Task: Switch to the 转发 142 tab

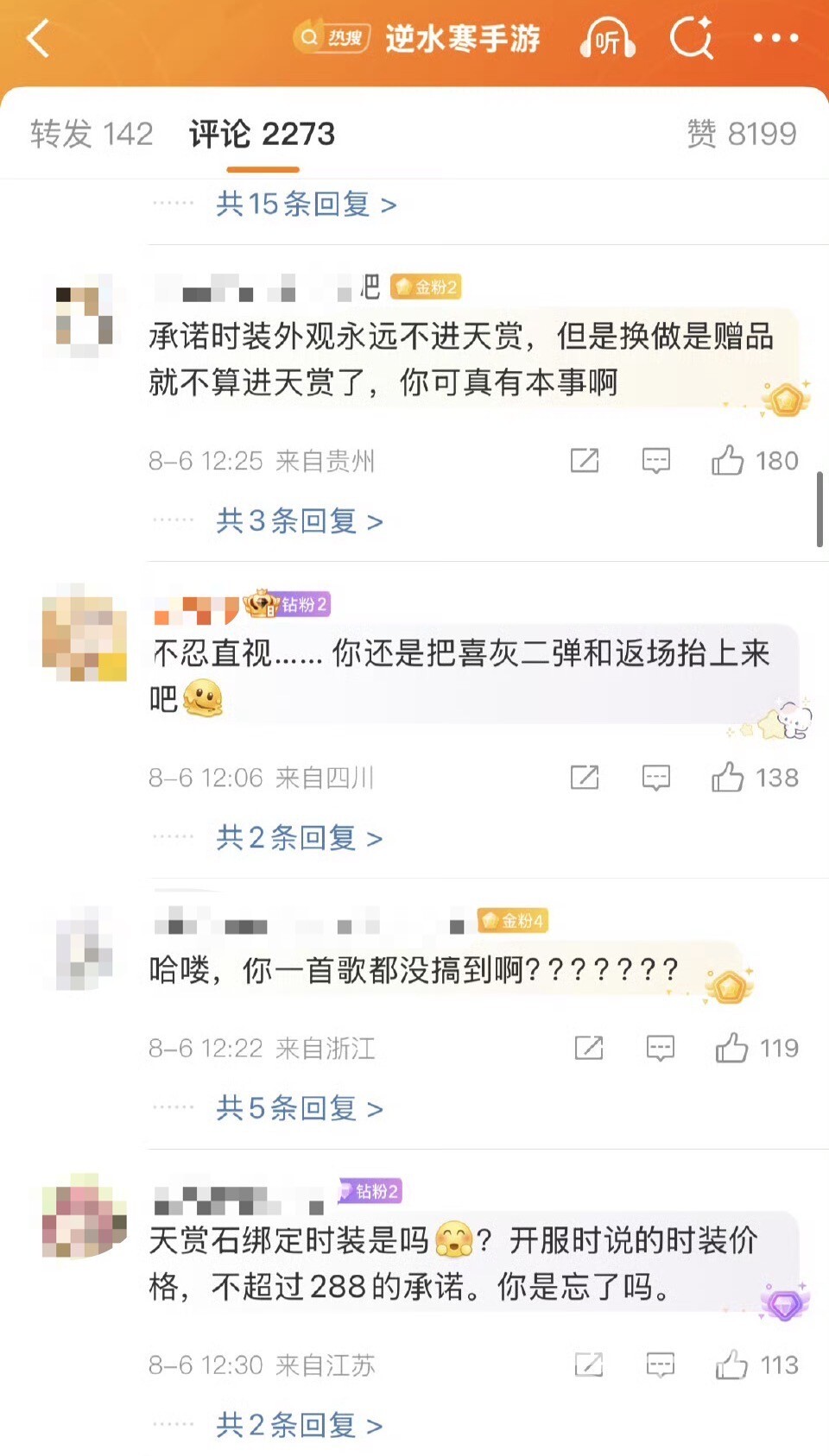Action: point(92,134)
